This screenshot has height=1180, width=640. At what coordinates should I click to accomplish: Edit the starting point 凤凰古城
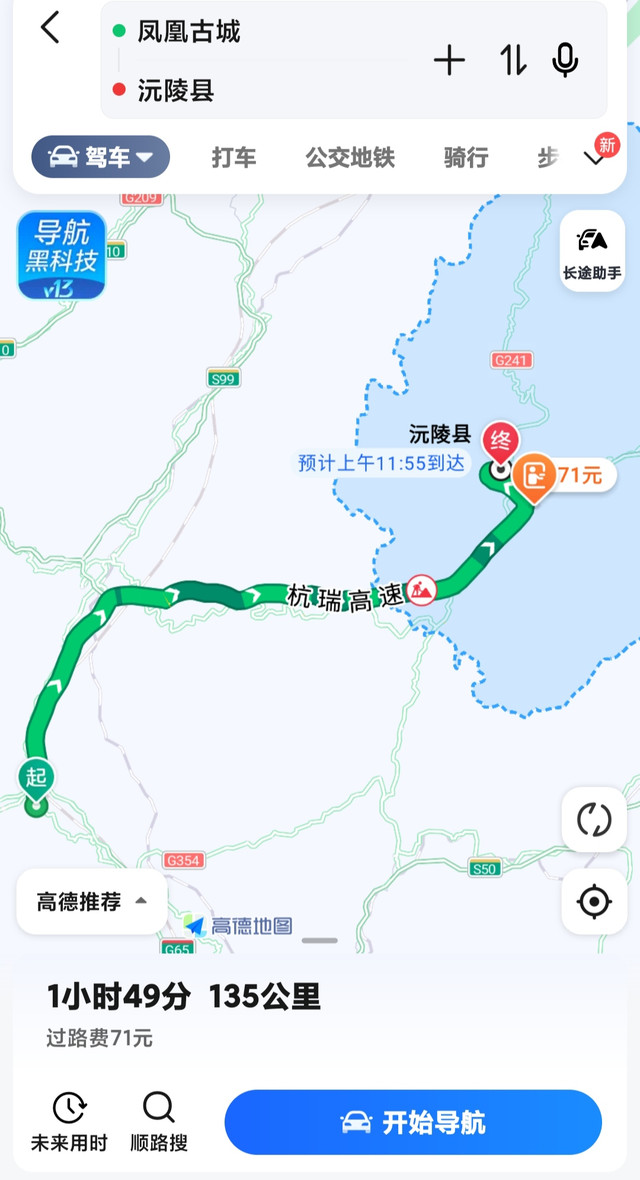coord(190,32)
